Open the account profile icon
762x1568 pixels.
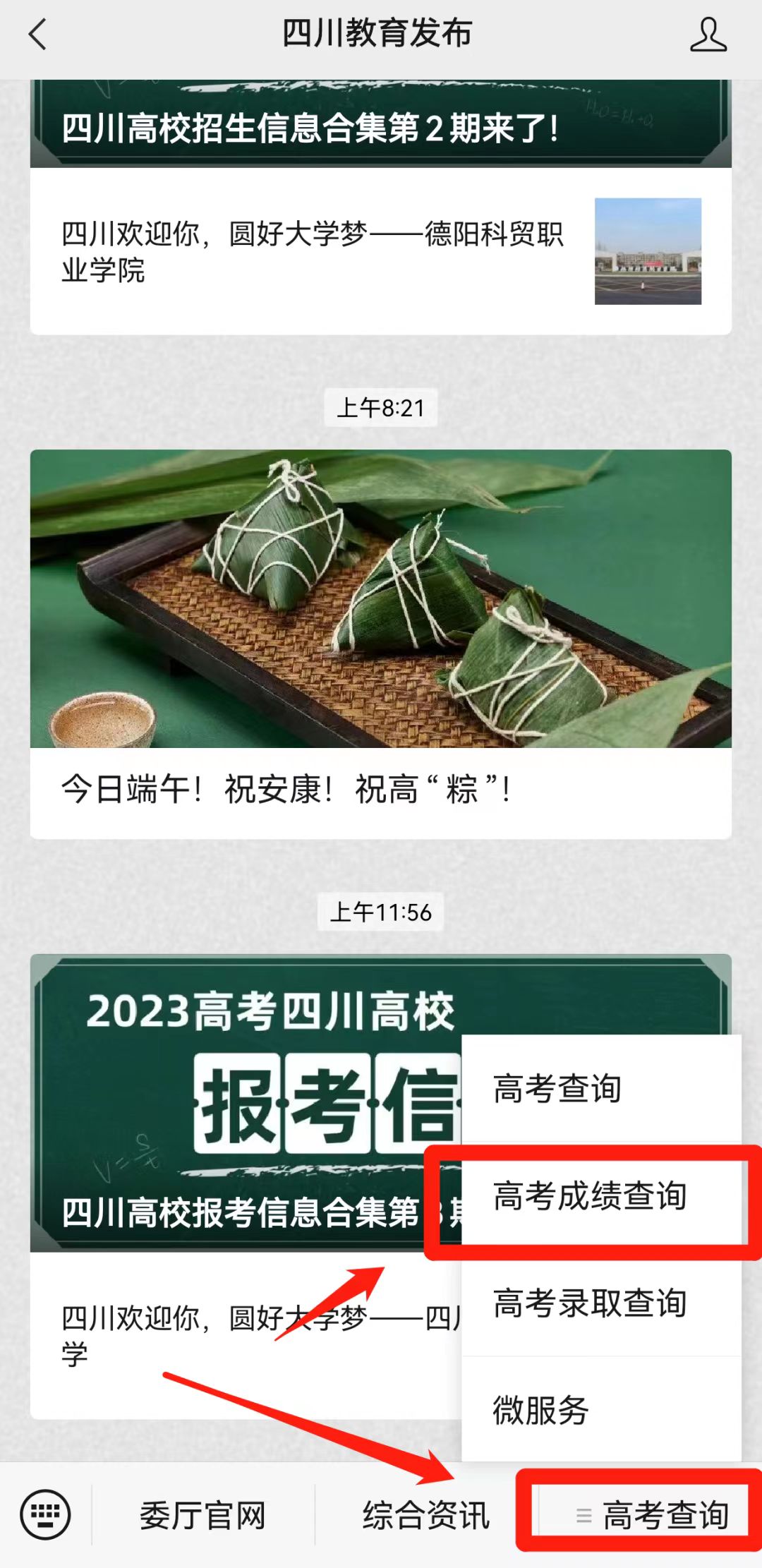(x=708, y=35)
